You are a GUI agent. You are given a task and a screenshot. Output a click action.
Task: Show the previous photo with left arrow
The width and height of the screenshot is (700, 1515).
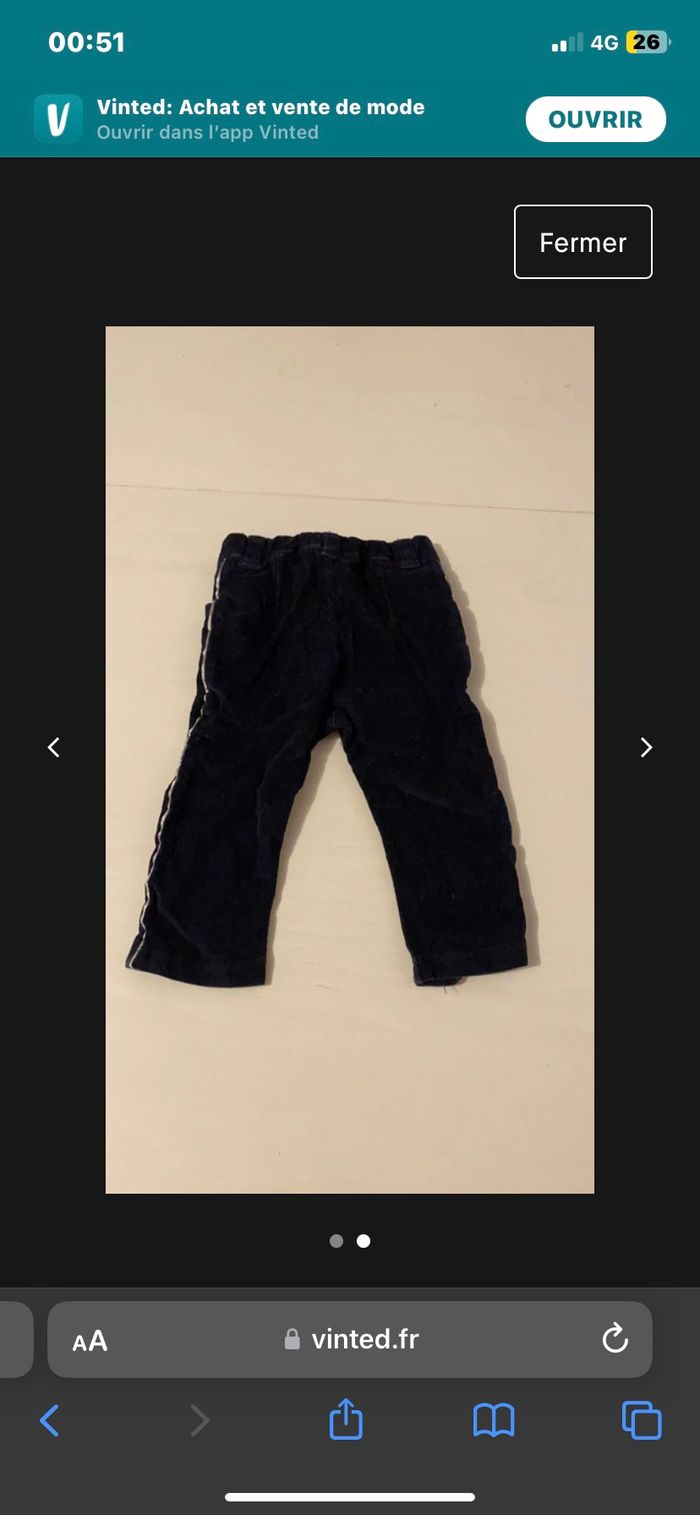click(x=54, y=747)
